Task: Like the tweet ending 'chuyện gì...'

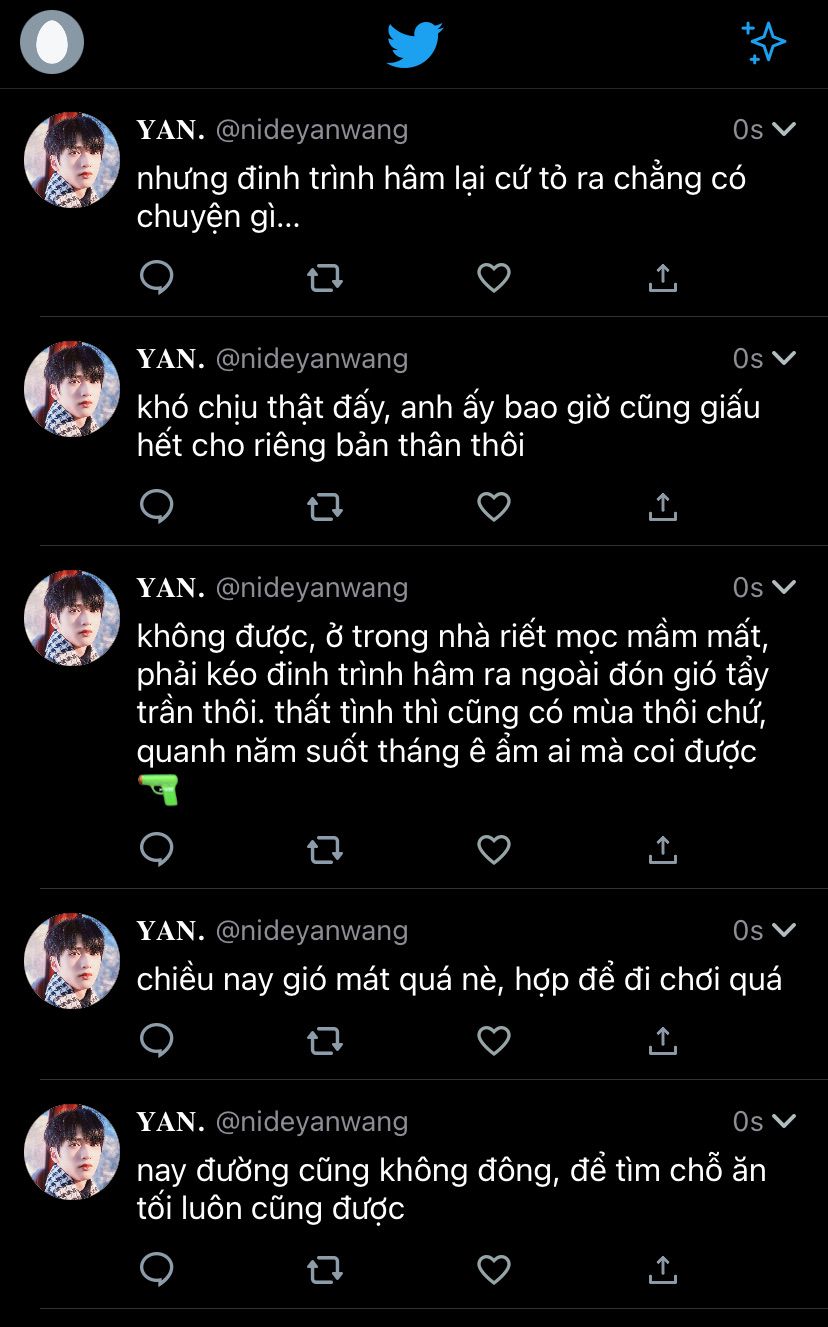Action: pos(493,278)
